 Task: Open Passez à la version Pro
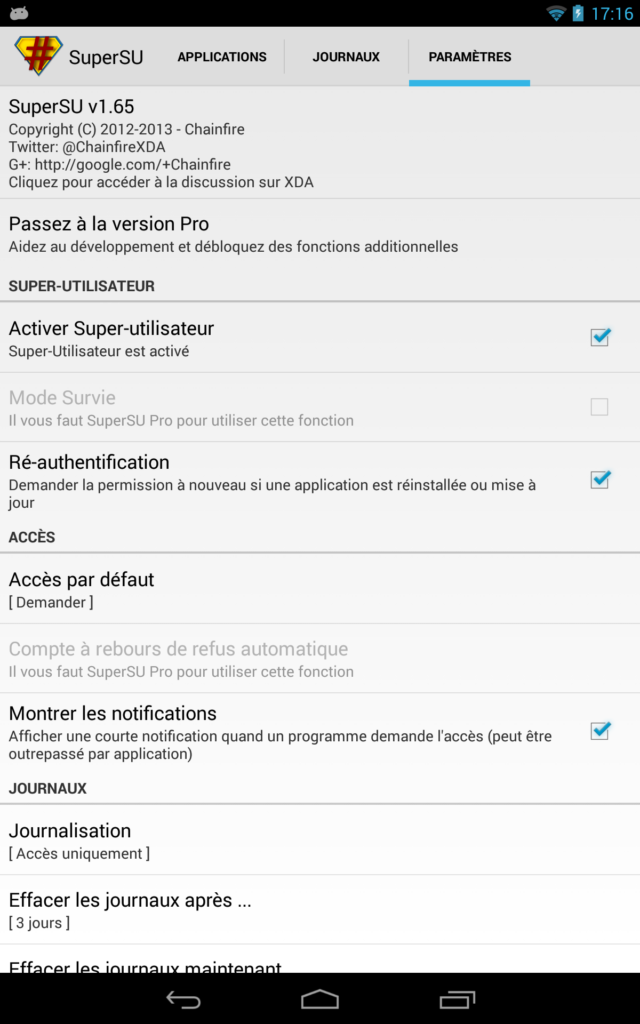(320, 234)
